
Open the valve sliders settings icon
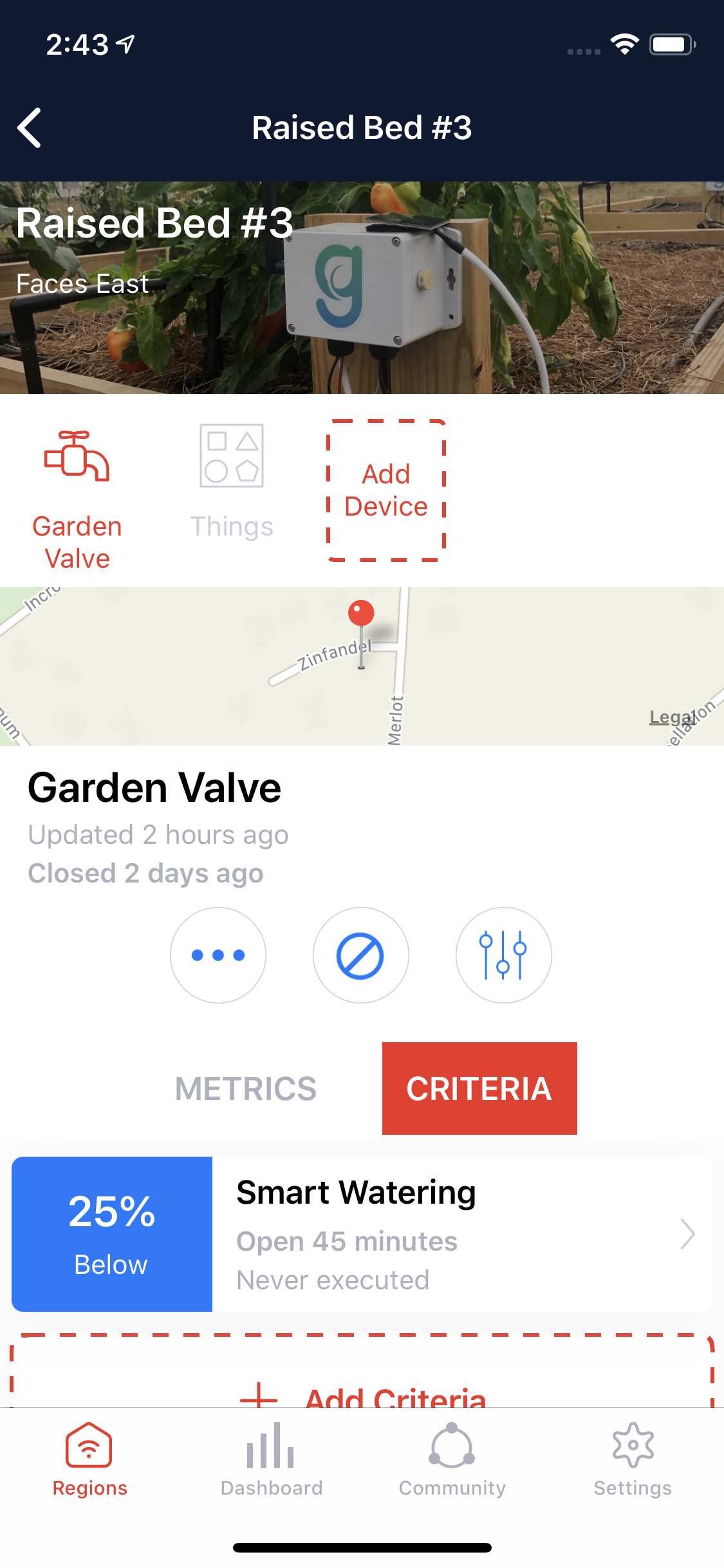[x=503, y=955]
